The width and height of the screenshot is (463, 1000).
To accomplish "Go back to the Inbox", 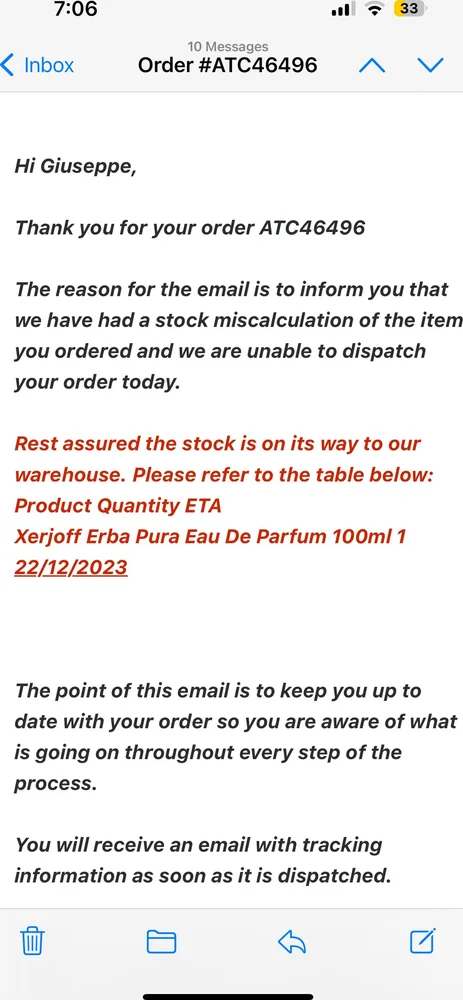I will click(x=38, y=65).
